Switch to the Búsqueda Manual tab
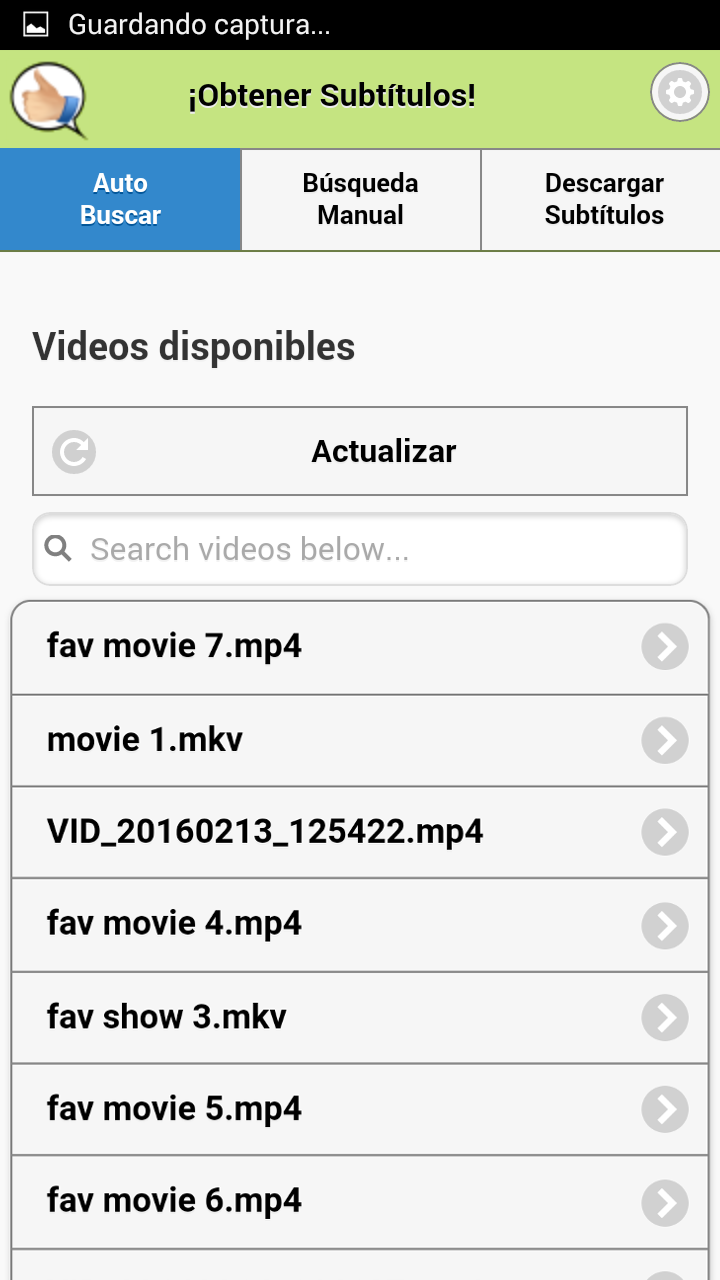The width and height of the screenshot is (720, 1280). (360, 199)
